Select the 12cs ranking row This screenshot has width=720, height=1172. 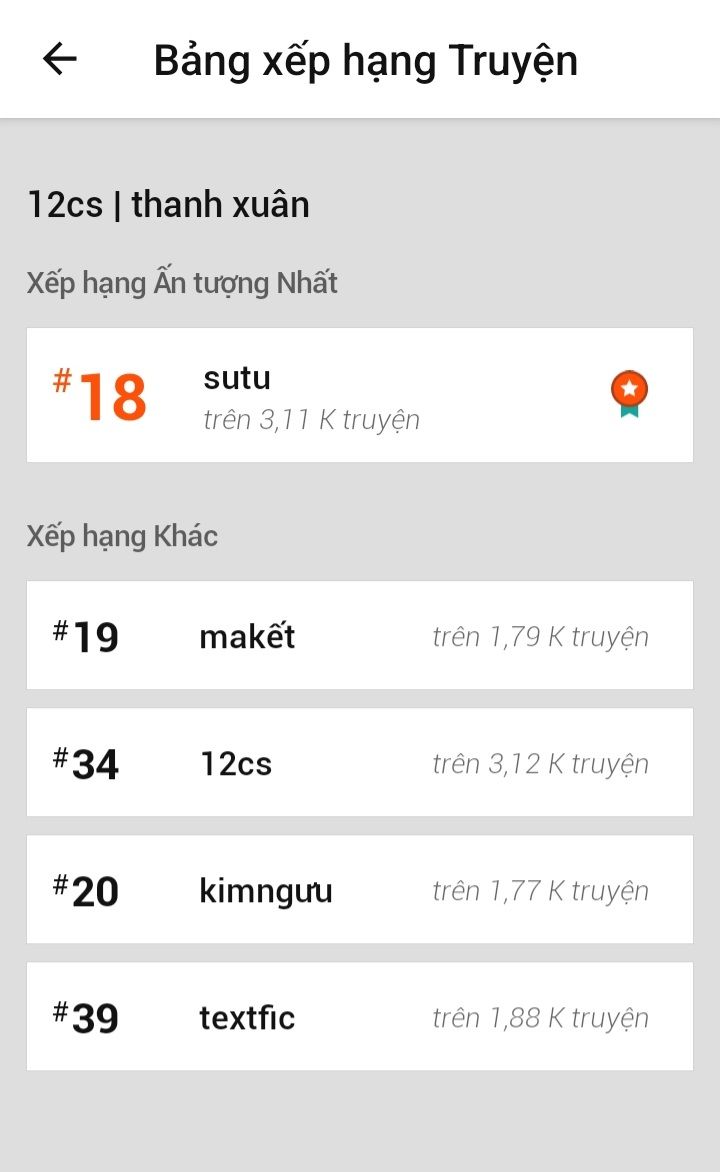point(360,762)
